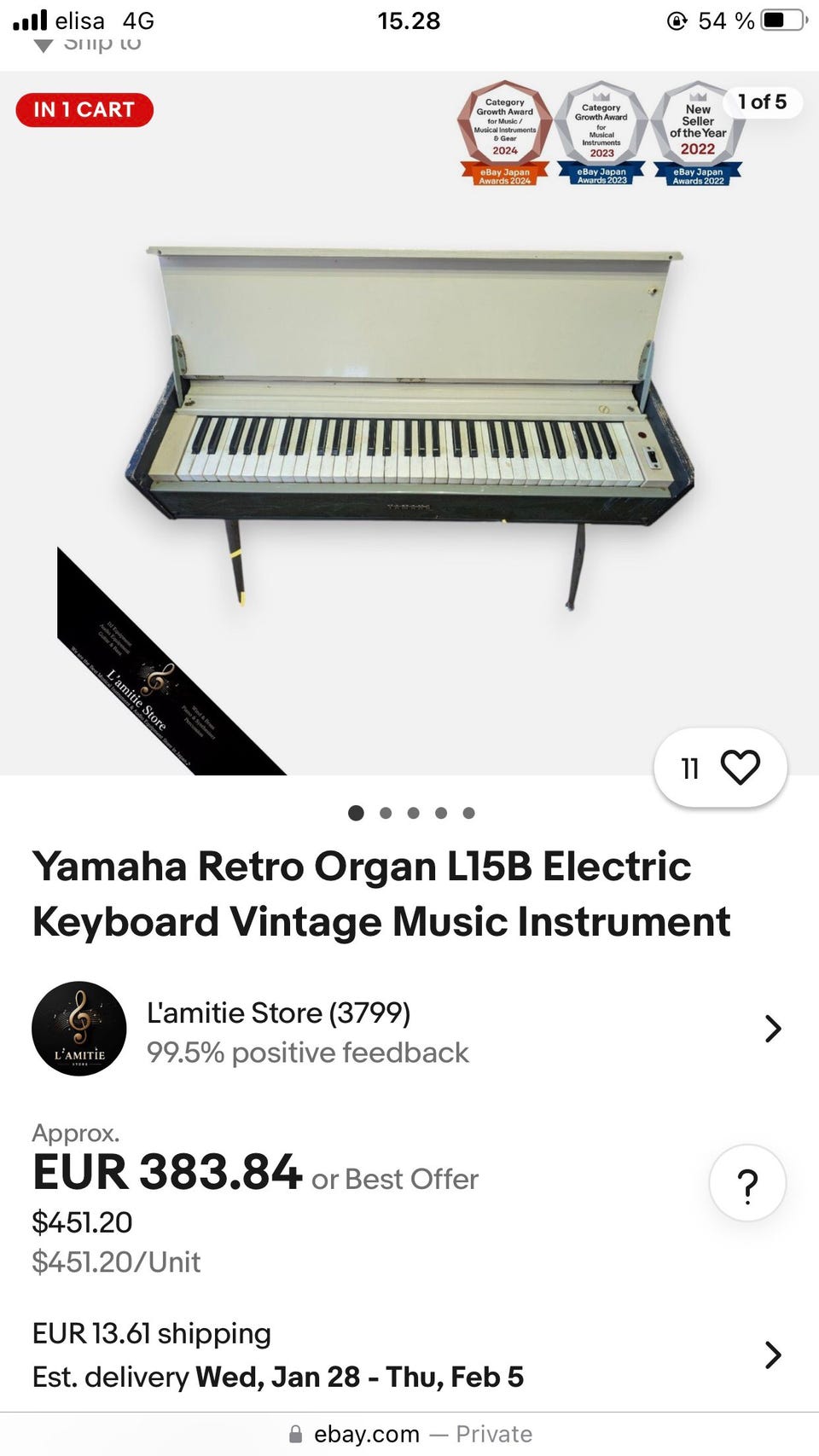Image resolution: width=819 pixels, height=1456 pixels.
Task: Jump to the second image dot
Action: [x=386, y=813]
